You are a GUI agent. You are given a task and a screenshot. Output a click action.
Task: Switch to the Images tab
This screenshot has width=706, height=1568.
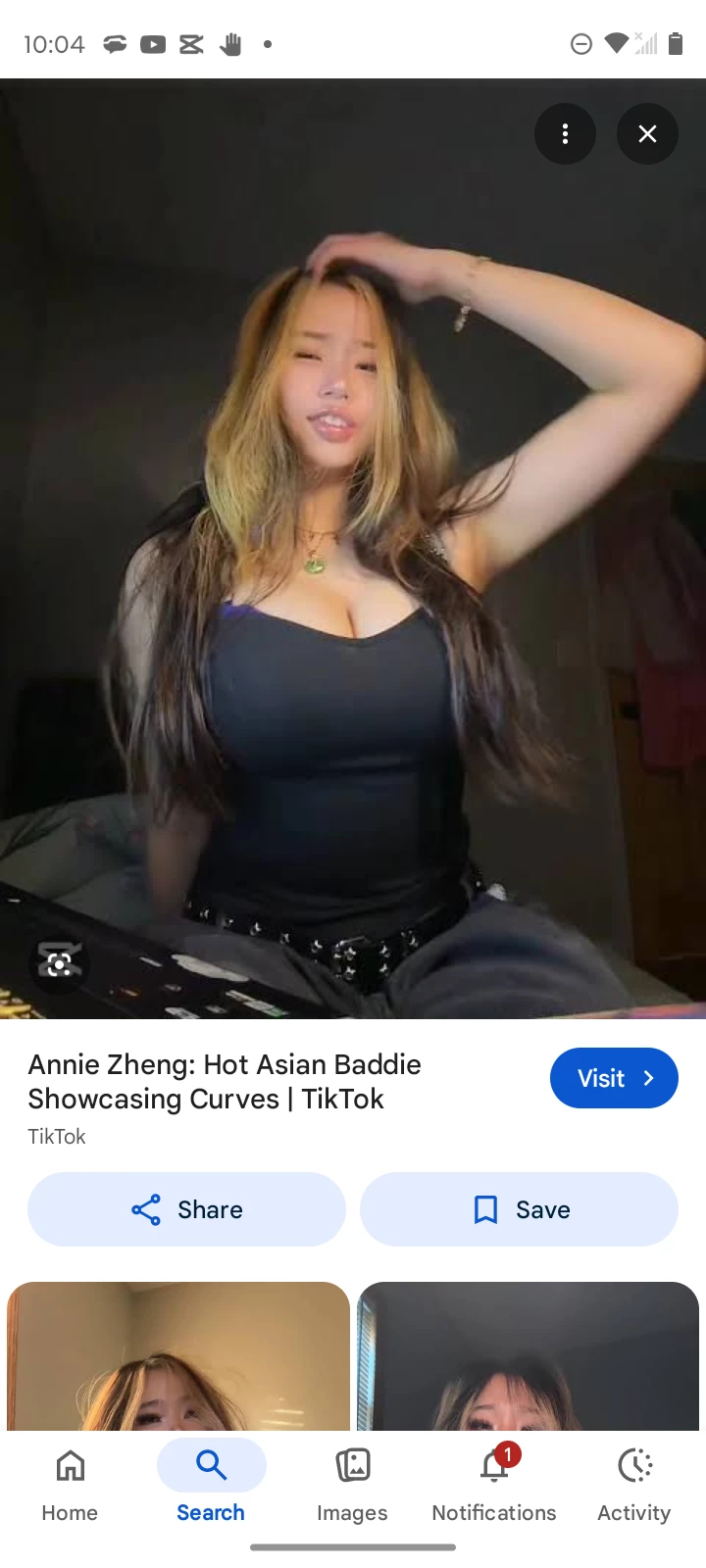point(352,1485)
